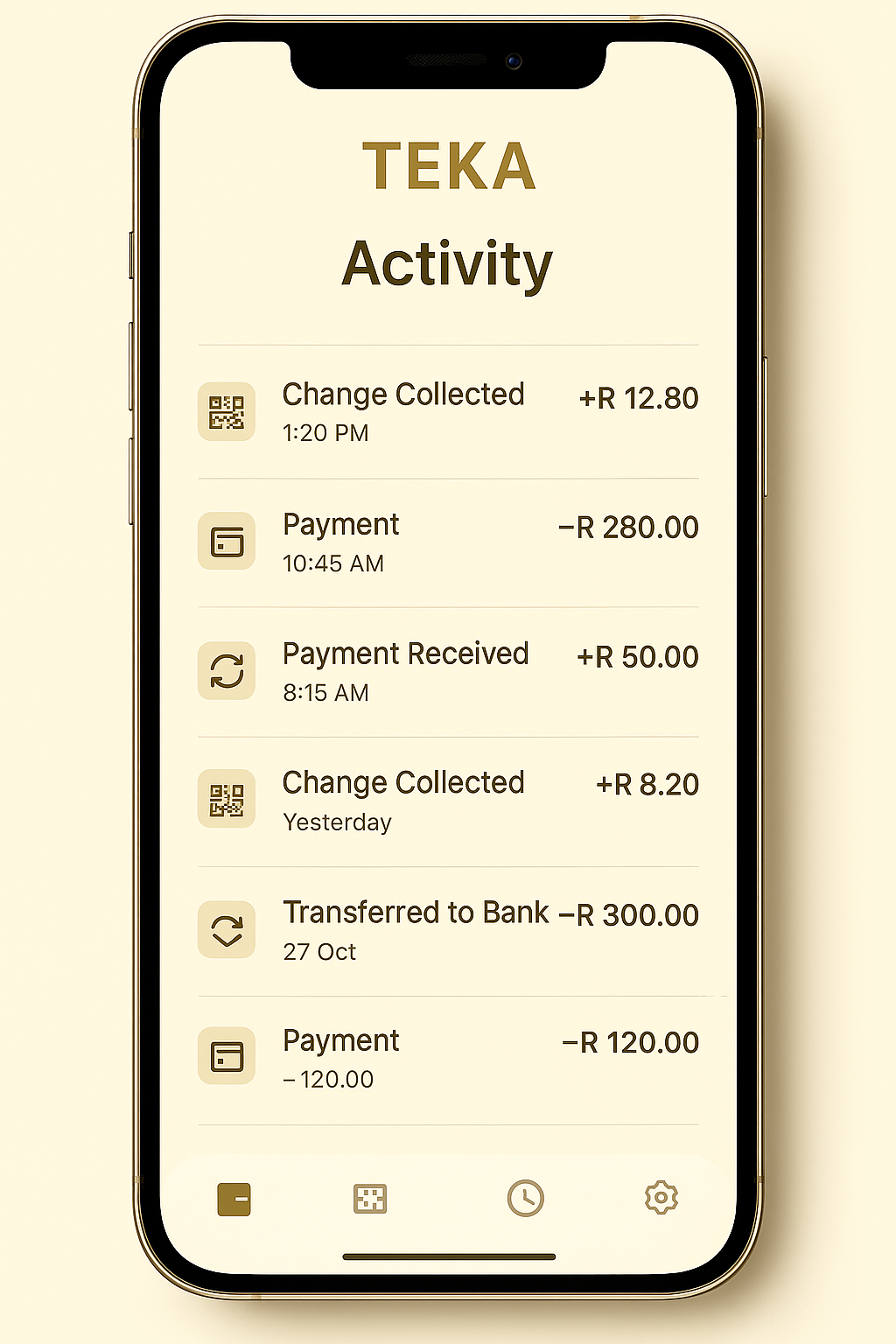Tap the −R 120.00 amount

(628, 1042)
